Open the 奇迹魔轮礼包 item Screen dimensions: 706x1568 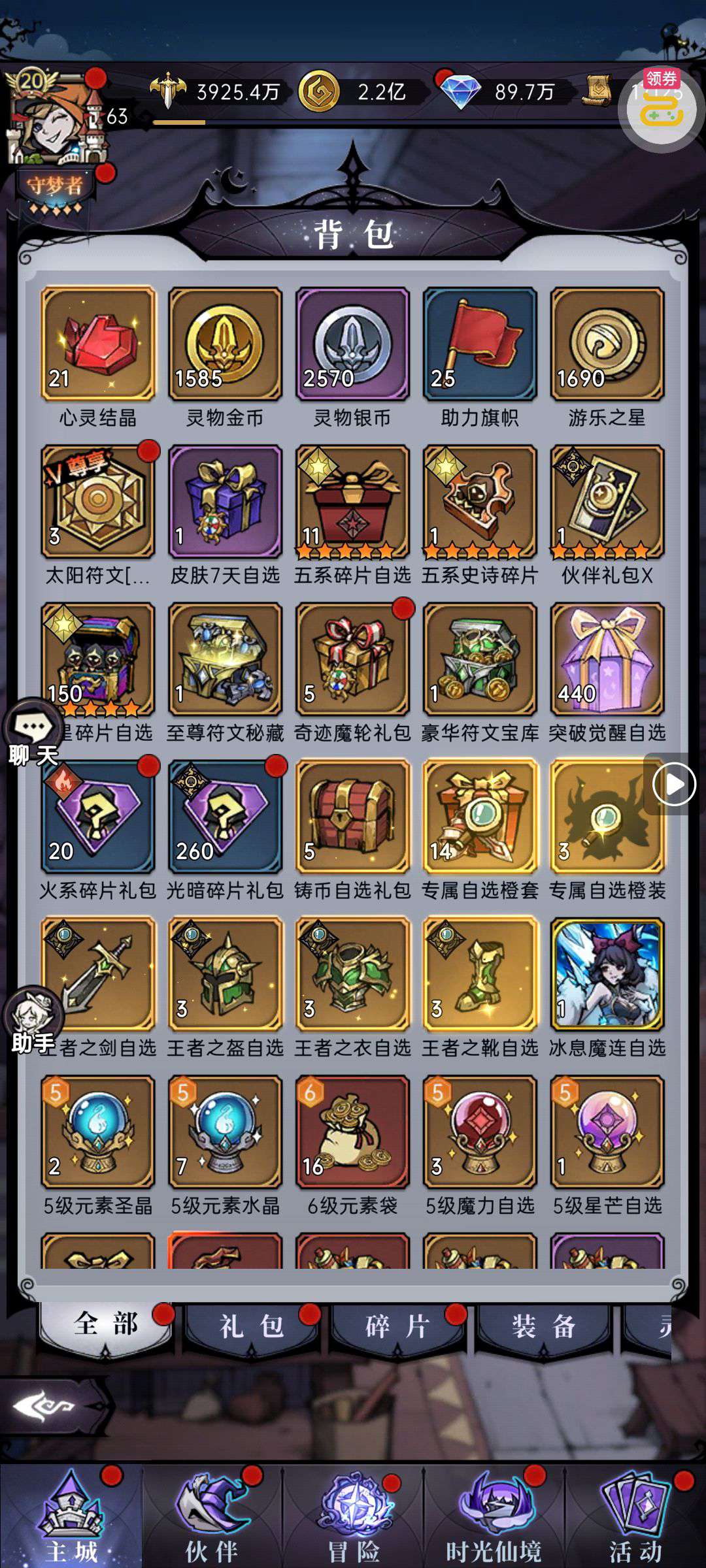tap(352, 659)
